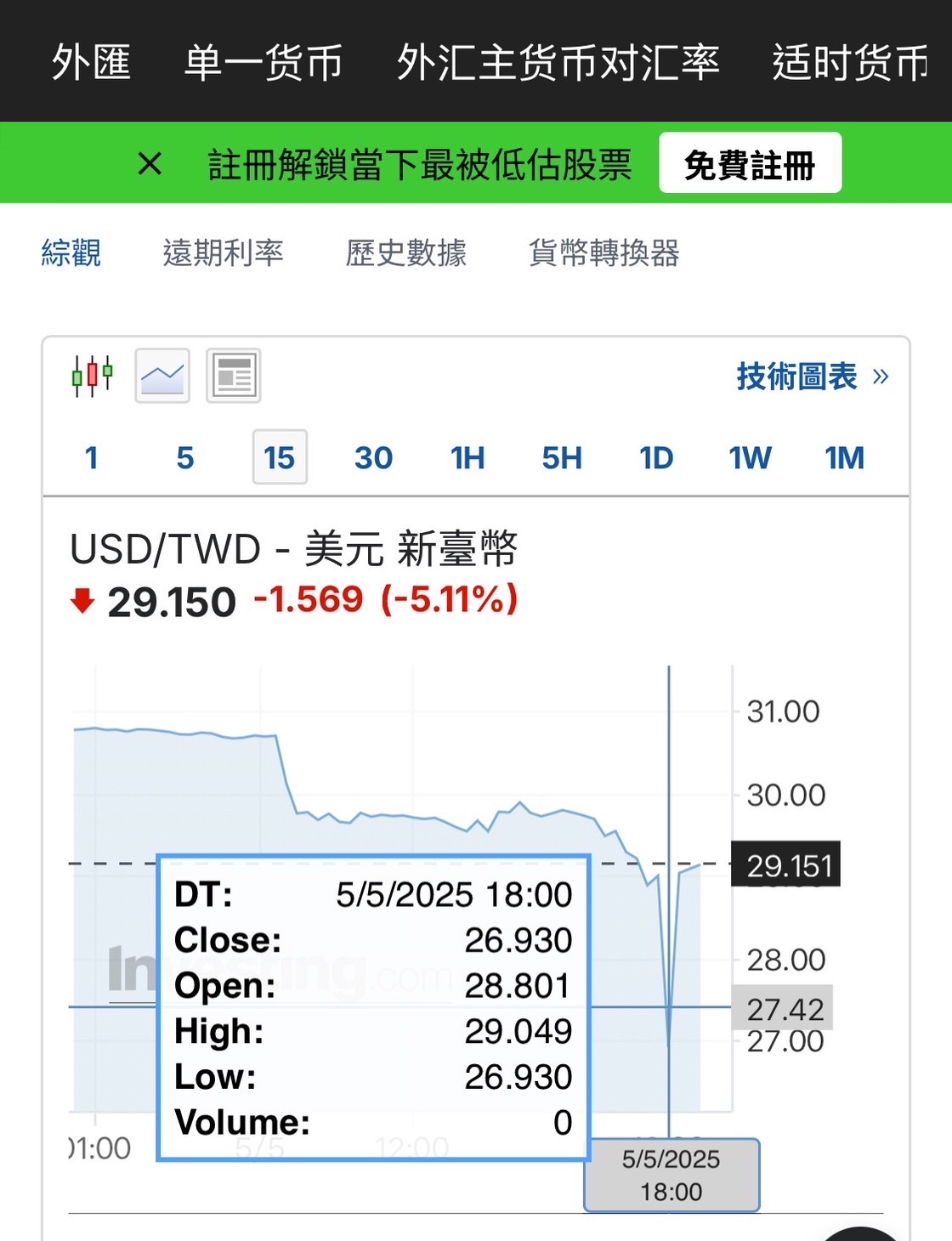Dismiss the green signup banner
The width and height of the screenshot is (952, 1241).
[x=150, y=163]
